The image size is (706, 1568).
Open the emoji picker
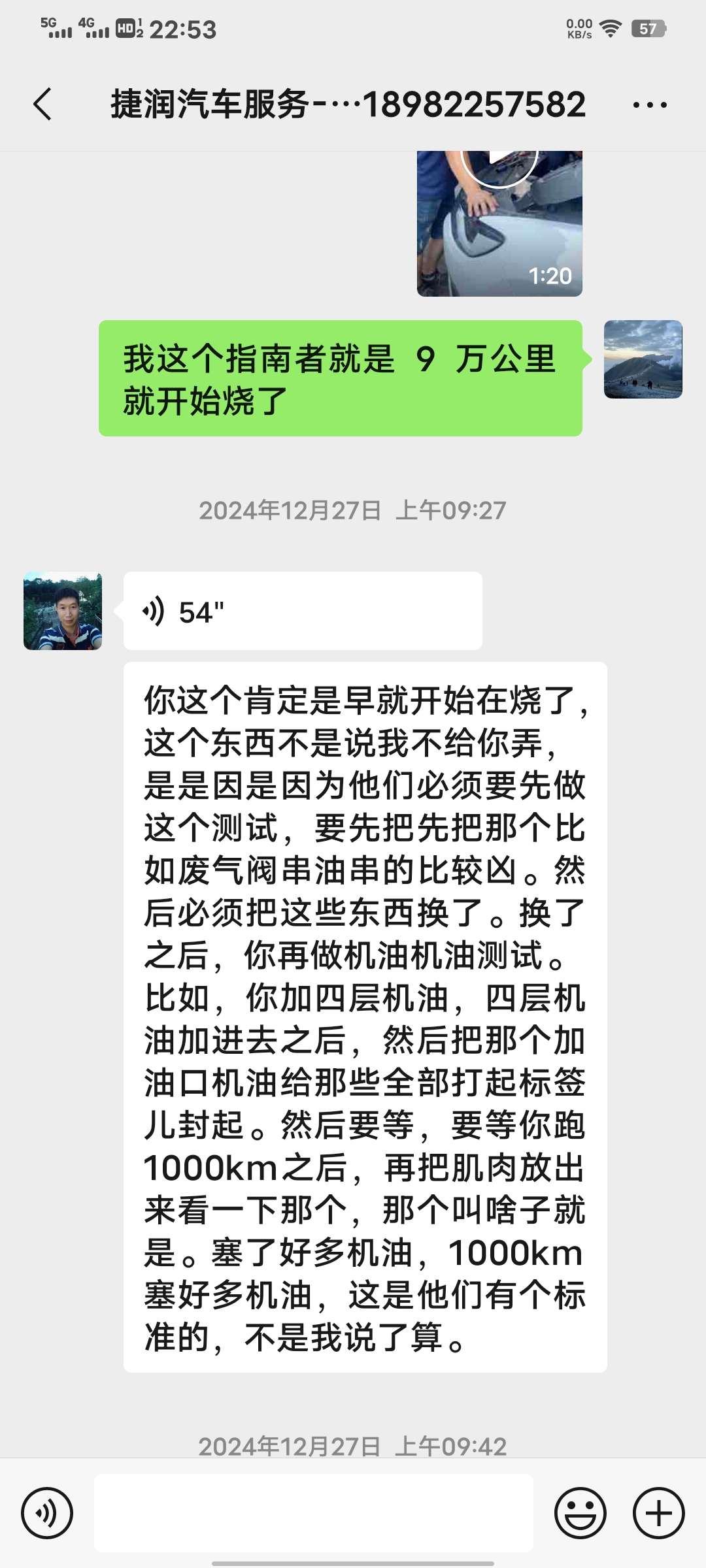point(580,1513)
